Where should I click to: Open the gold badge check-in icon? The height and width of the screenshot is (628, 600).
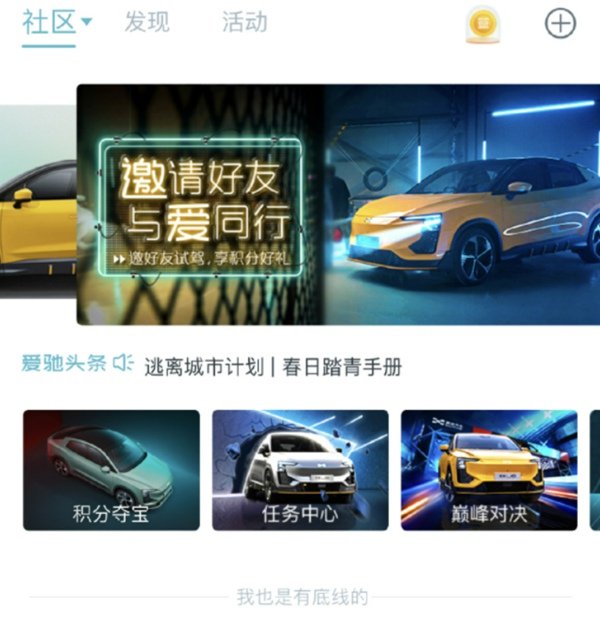[x=483, y=25]
